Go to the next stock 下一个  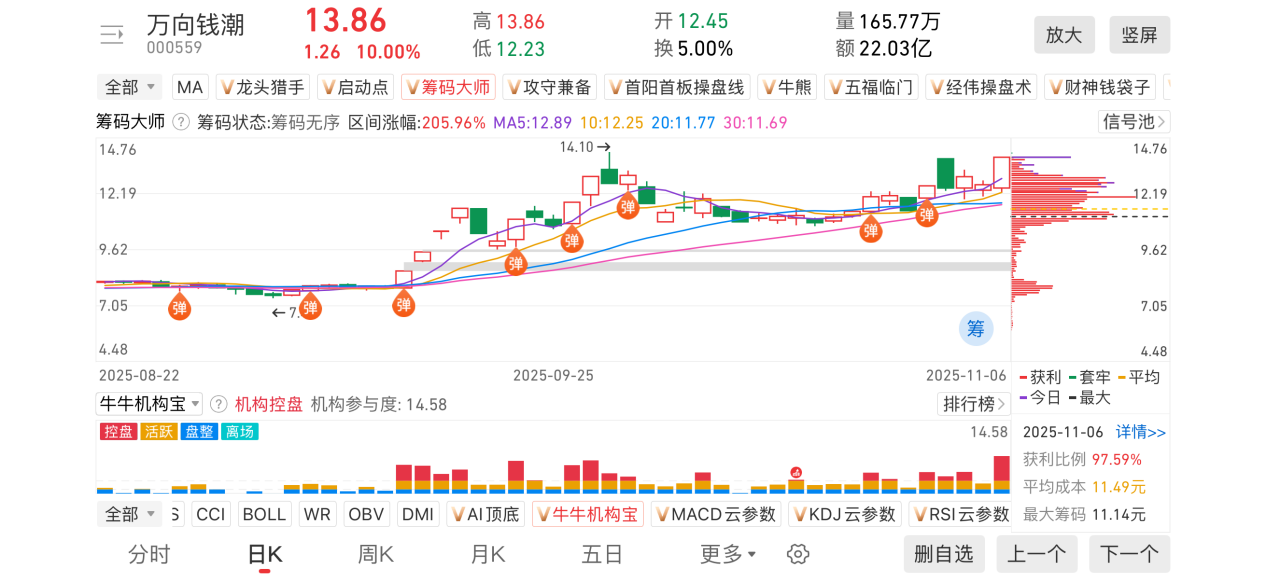(1129, 553)
